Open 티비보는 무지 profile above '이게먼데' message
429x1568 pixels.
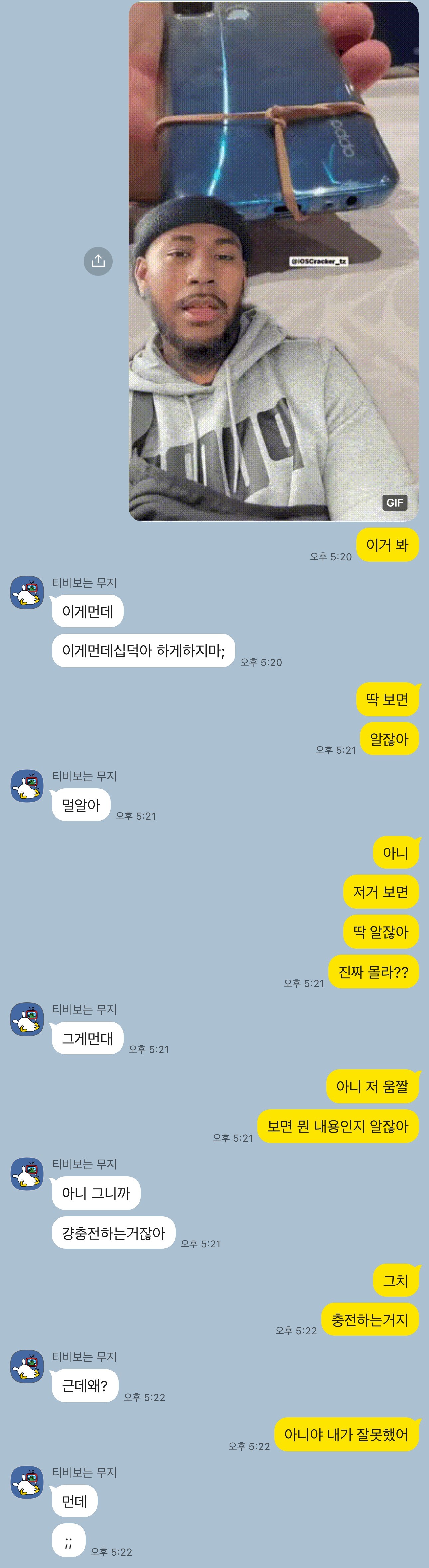(x=27, y=592)
